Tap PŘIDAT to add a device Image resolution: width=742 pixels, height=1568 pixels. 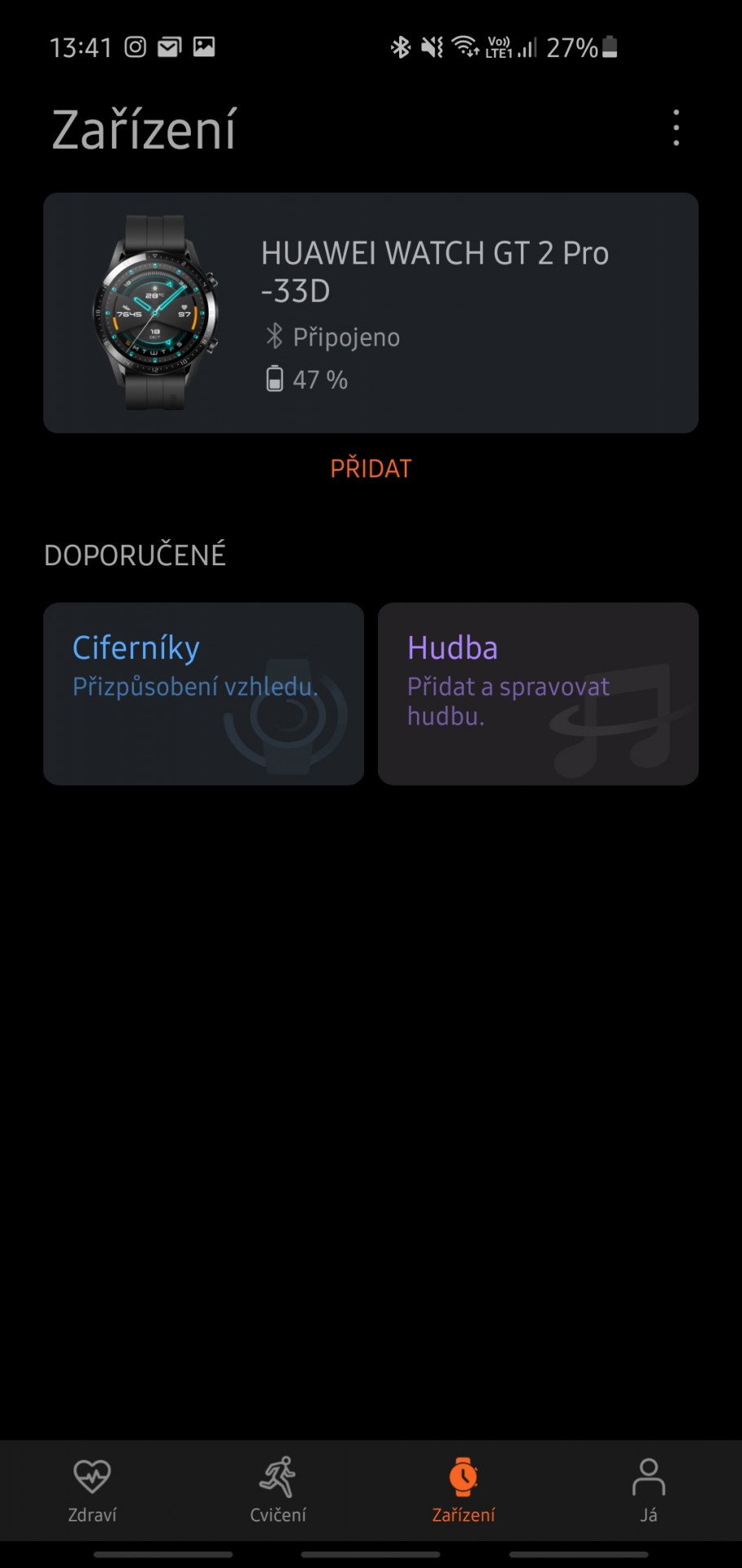371,469
